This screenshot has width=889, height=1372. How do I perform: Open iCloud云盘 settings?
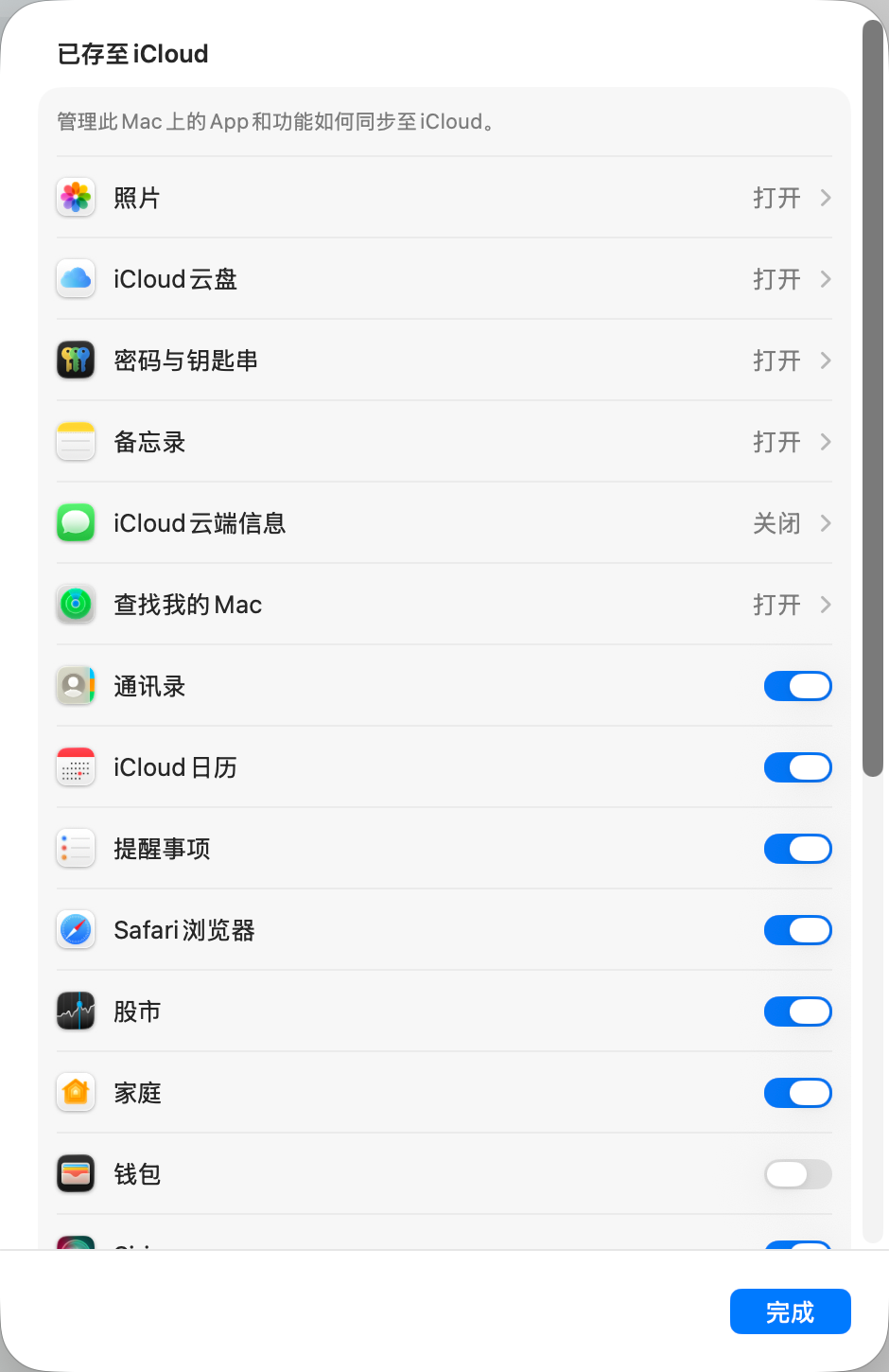pyautogui.click(x=444, y=279)
